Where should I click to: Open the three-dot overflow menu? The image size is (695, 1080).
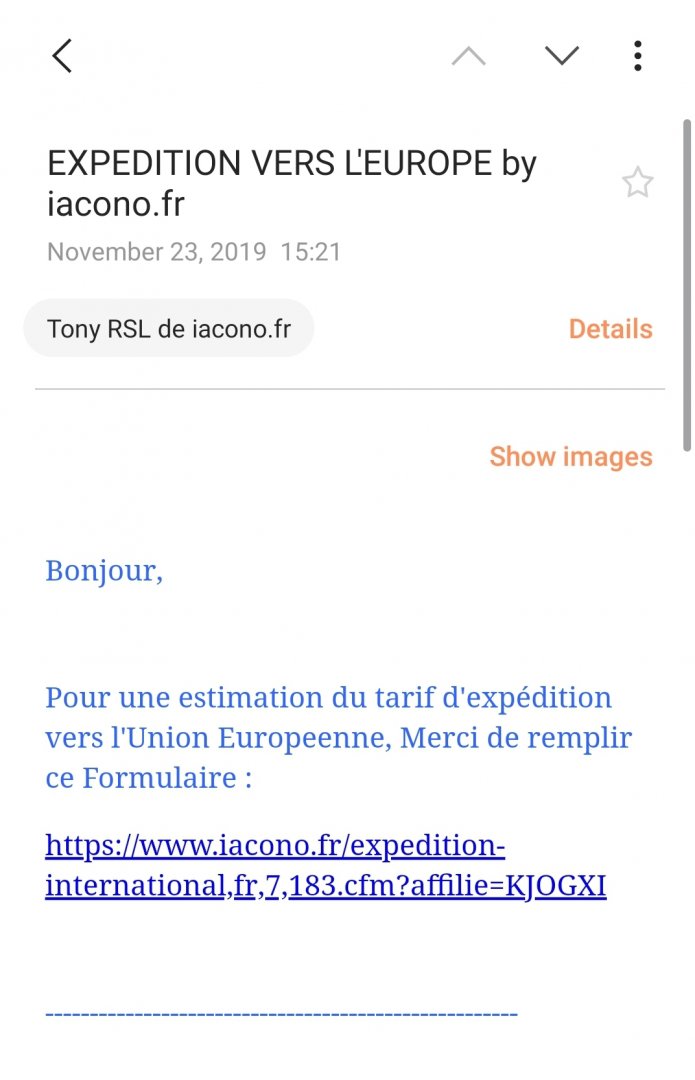(637, 56)
